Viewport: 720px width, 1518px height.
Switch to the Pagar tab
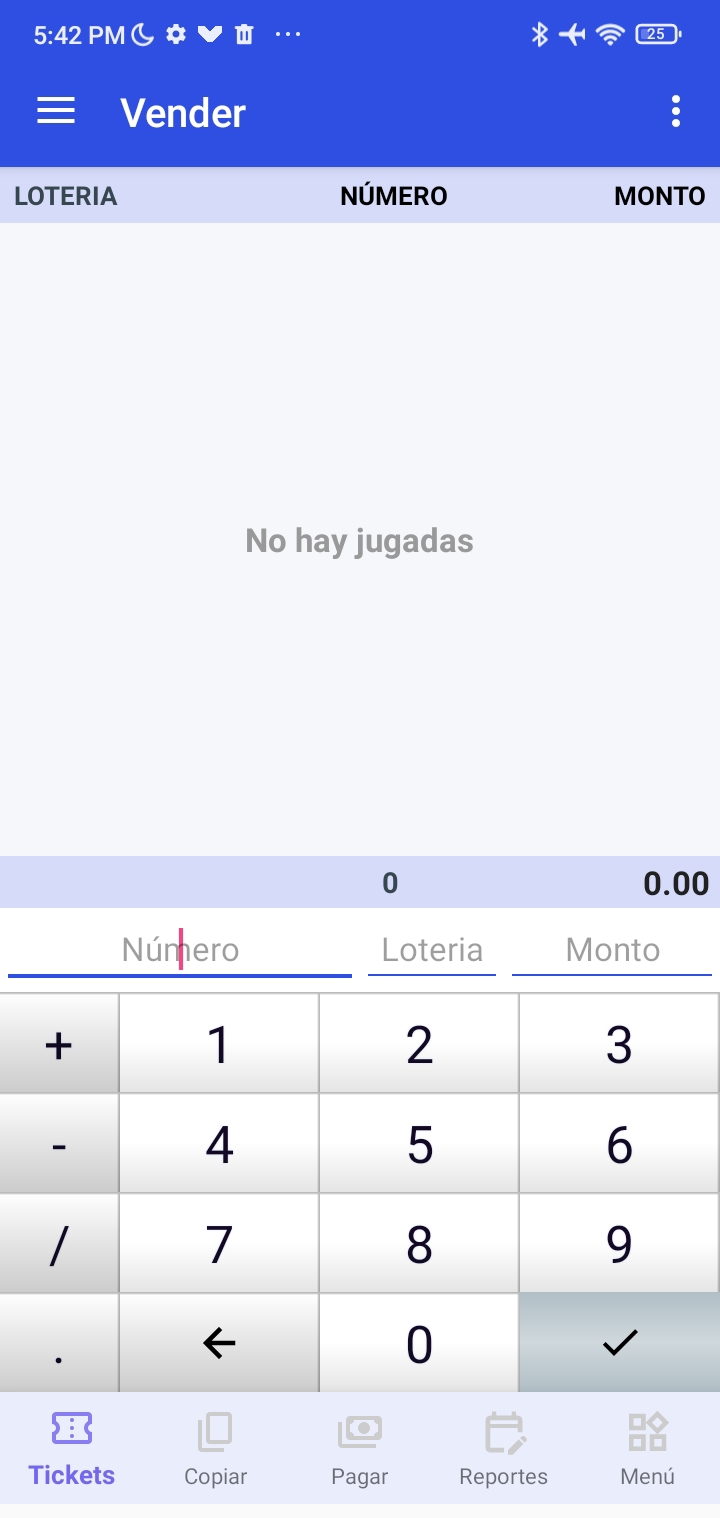pos(360,1448)
